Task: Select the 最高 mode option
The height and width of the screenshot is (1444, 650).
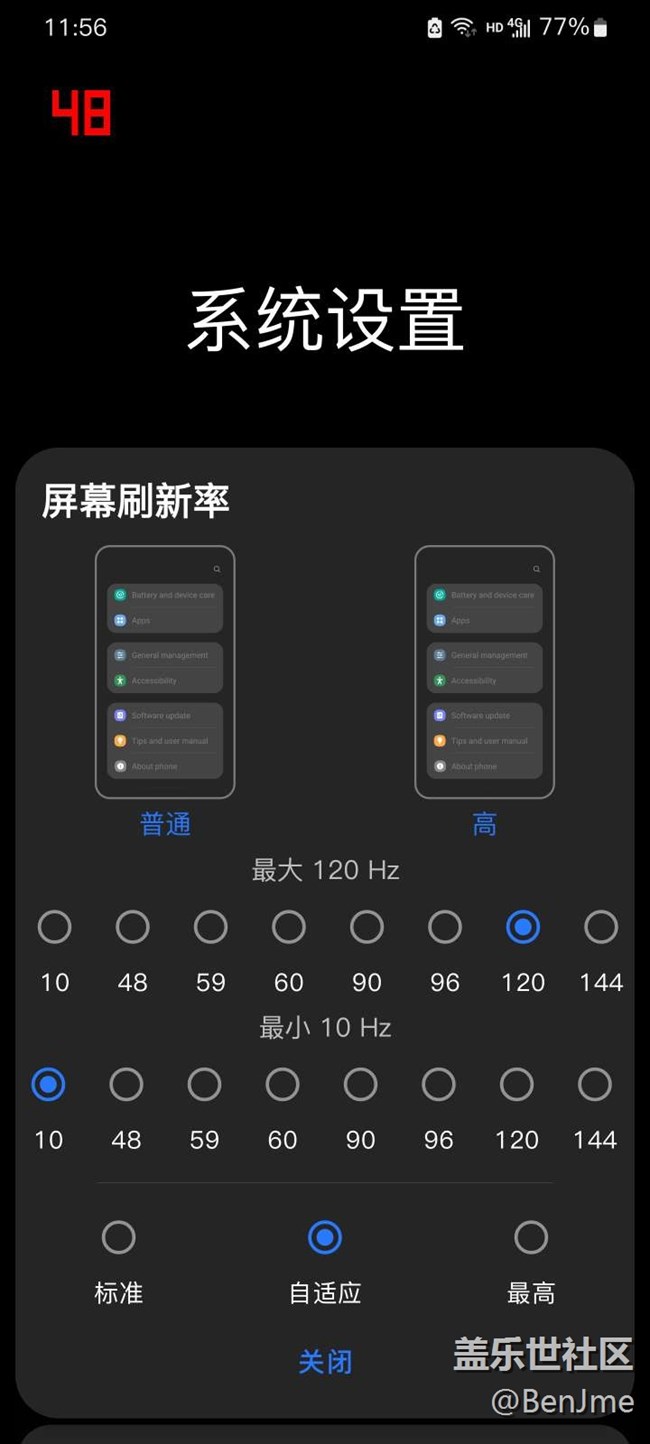Action: pos(531,1238)
